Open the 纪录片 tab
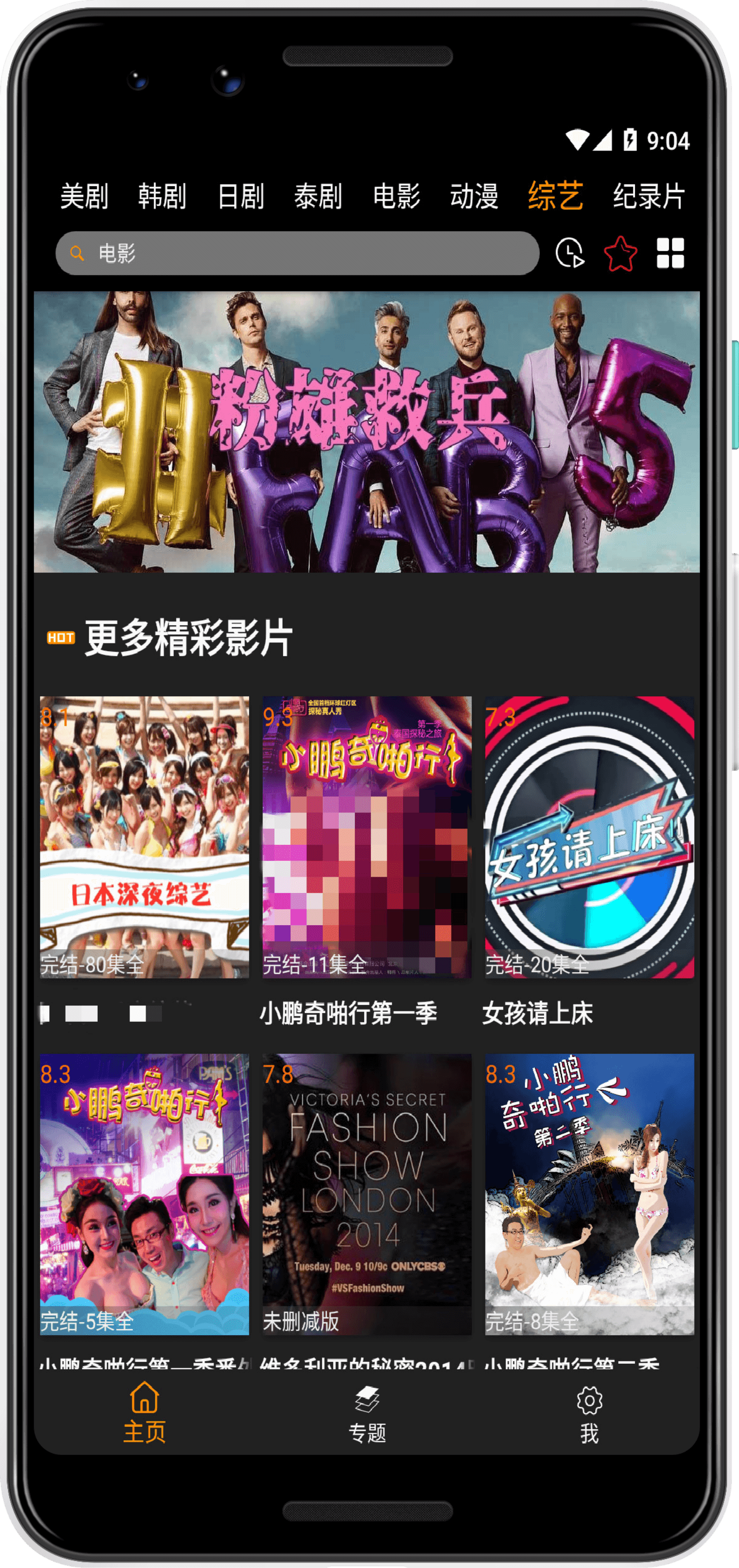The image size is (739, 1568). pyautogui.click(x=649, y=196)
